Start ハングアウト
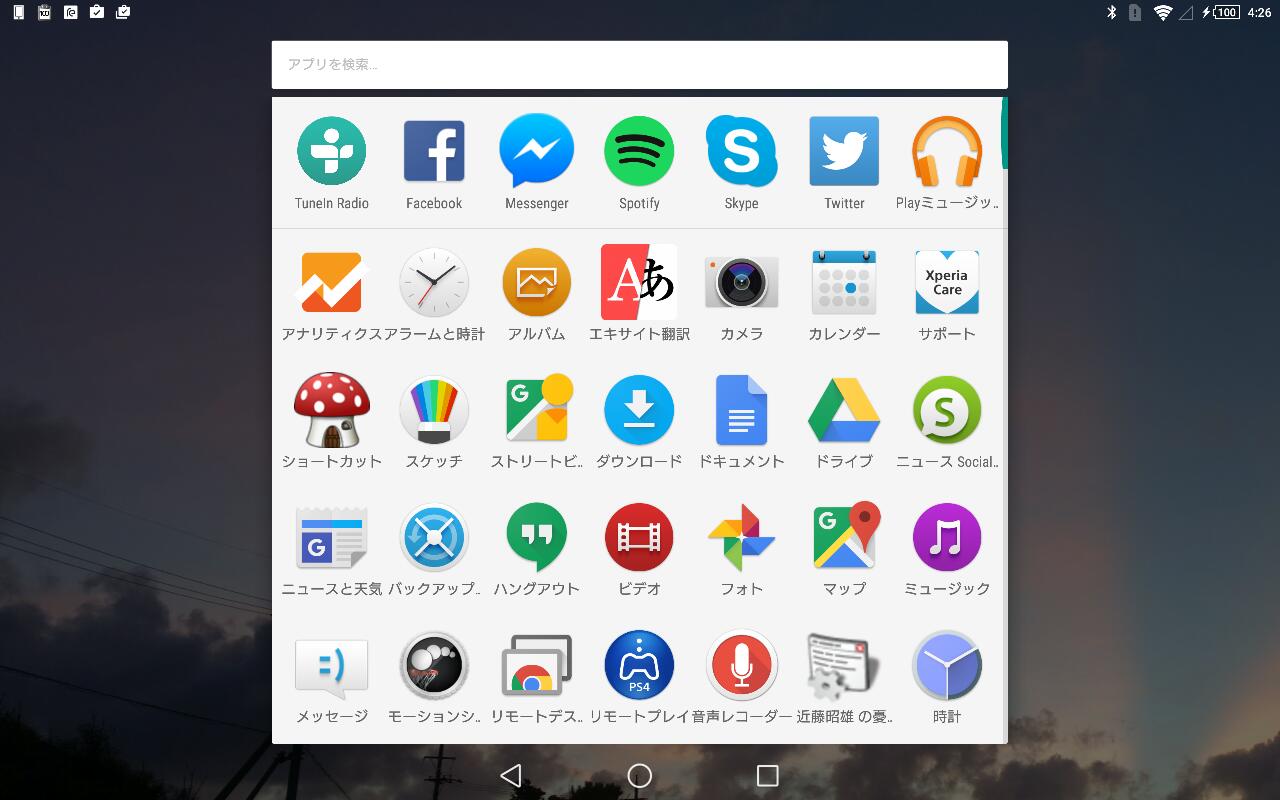The height and width of the screenshot is (800, 1280). tap(537, 537)
